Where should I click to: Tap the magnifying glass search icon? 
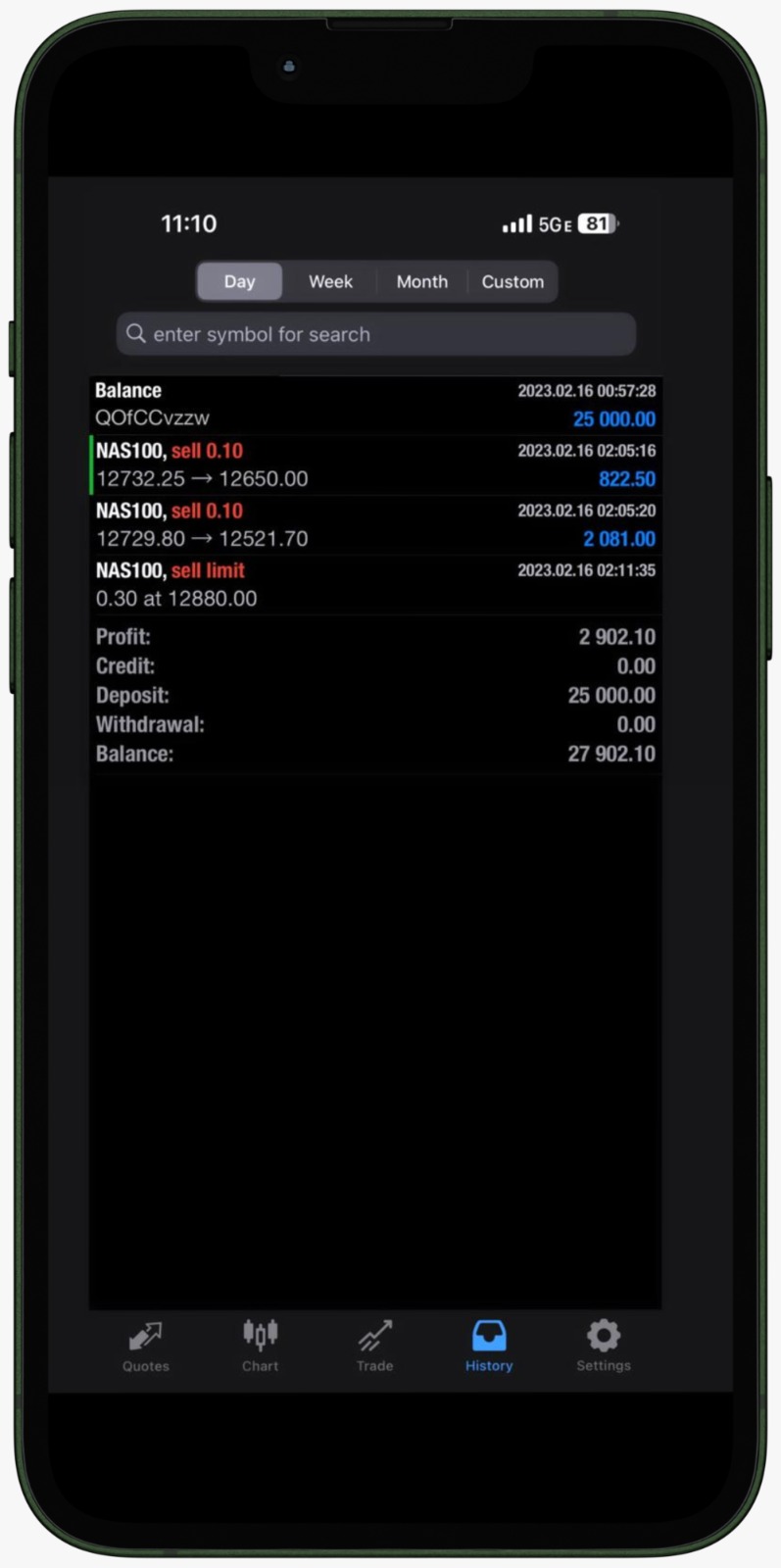point(136,334)
